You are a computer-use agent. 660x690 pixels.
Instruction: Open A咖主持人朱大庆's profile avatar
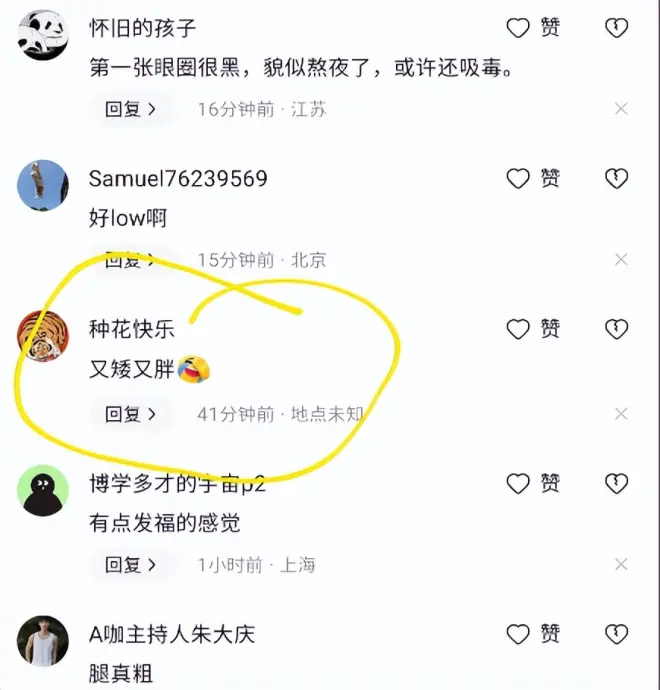click(44, 641)
